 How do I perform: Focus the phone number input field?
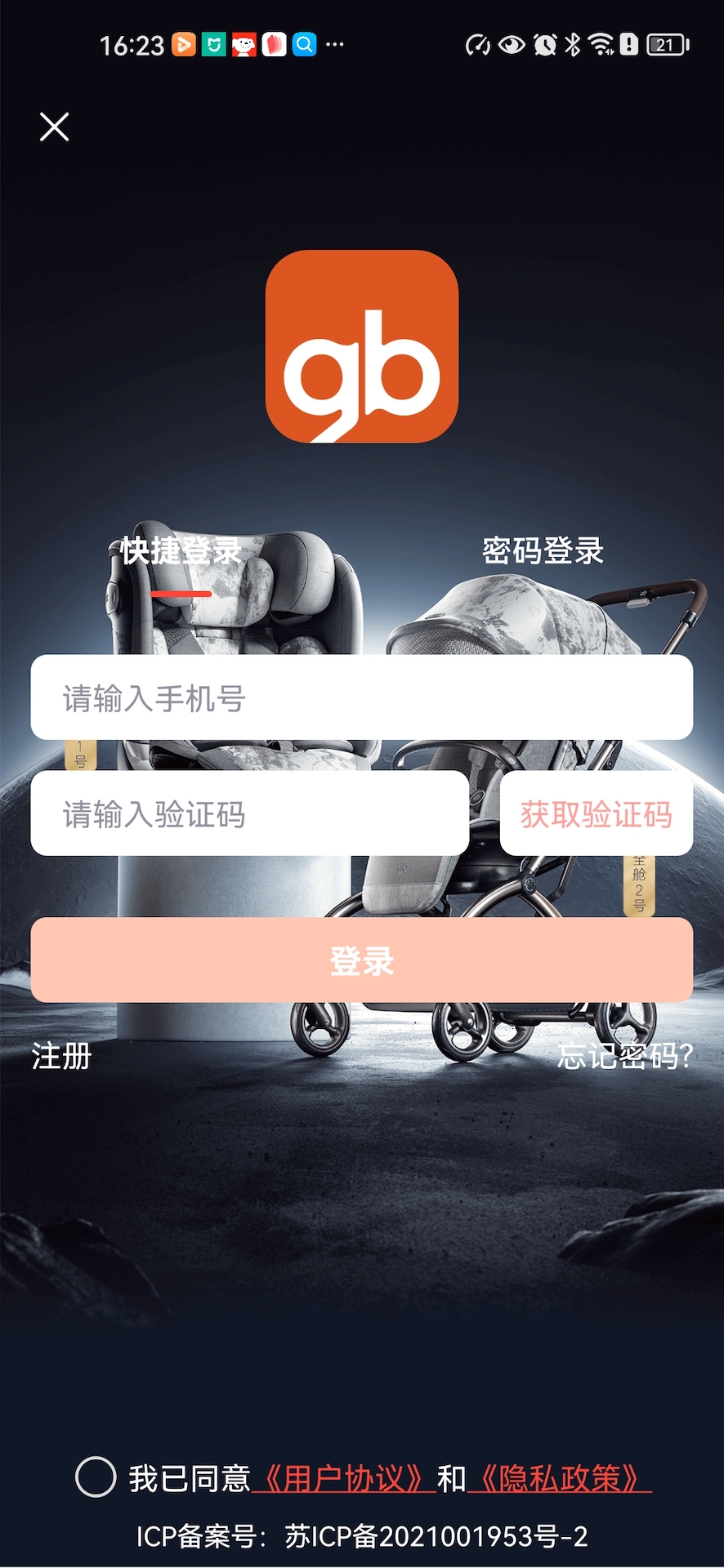[361, 698]
